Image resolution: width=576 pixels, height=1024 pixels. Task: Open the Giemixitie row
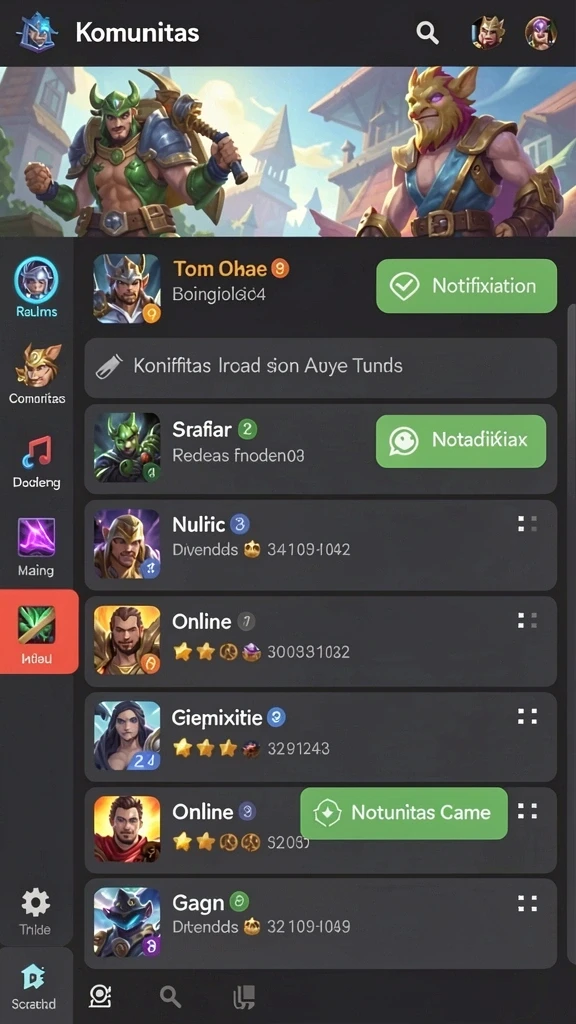pos(321,737)
